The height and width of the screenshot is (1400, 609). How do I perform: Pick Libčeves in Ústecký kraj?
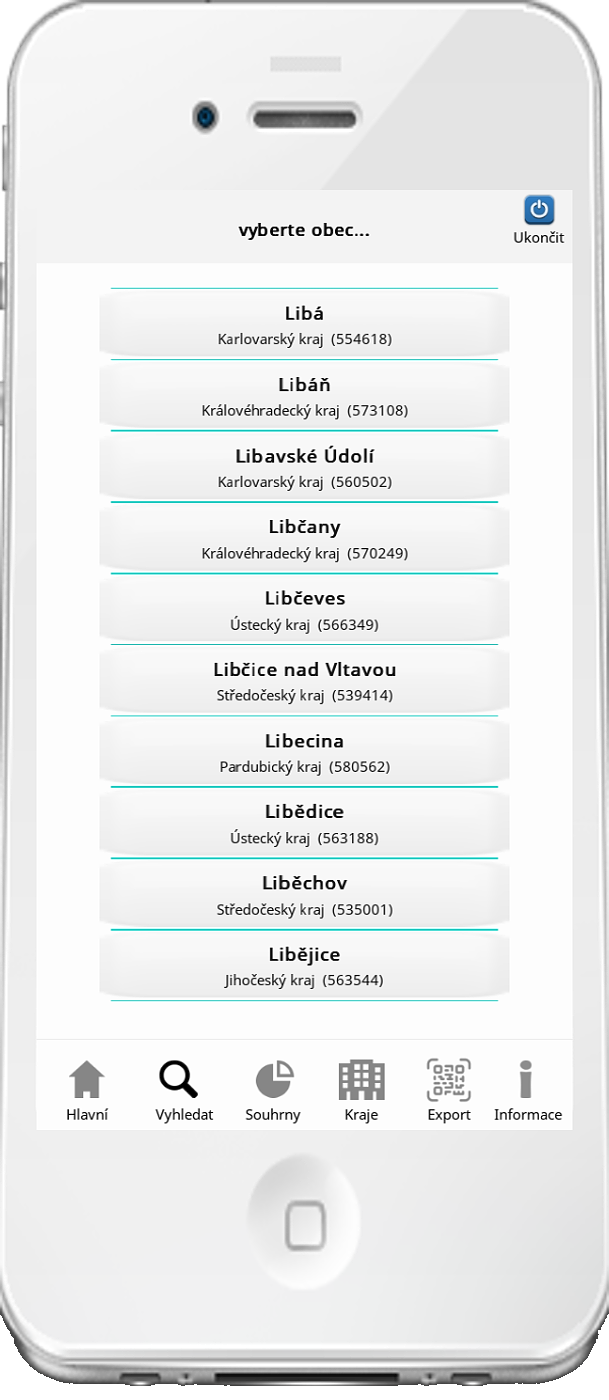click(x=304, y=610)
